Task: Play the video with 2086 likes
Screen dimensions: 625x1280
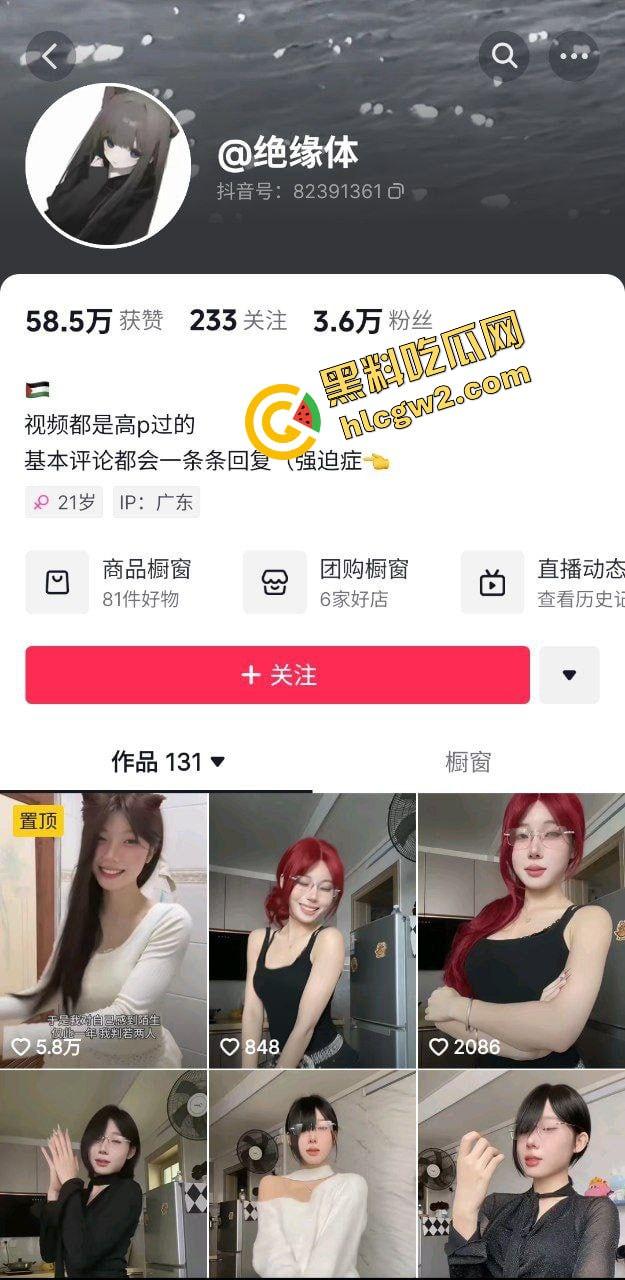Action: tap(521, 930)
